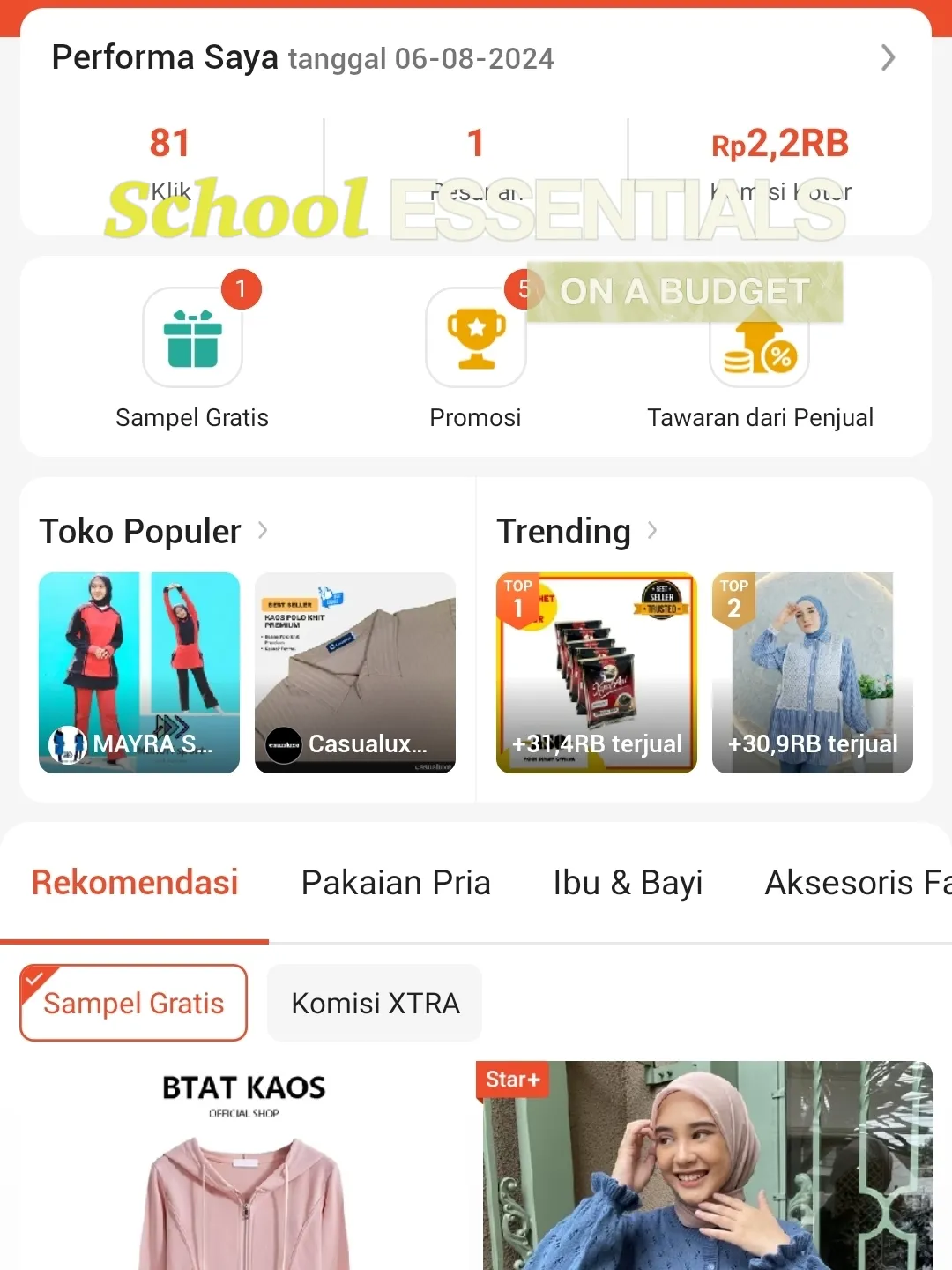Open the MAYRA S... shop card
The image size is (952, 1270).
139,672
